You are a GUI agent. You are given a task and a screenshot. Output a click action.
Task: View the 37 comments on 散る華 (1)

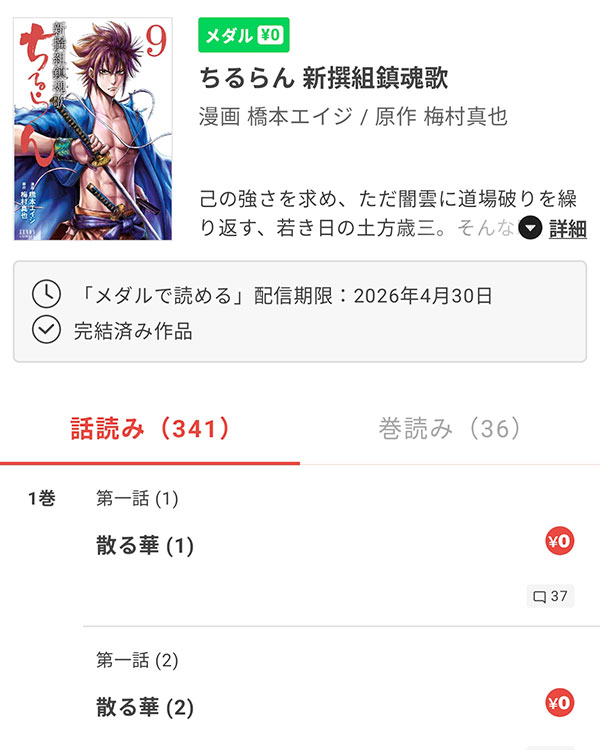[x=550, y=597]
